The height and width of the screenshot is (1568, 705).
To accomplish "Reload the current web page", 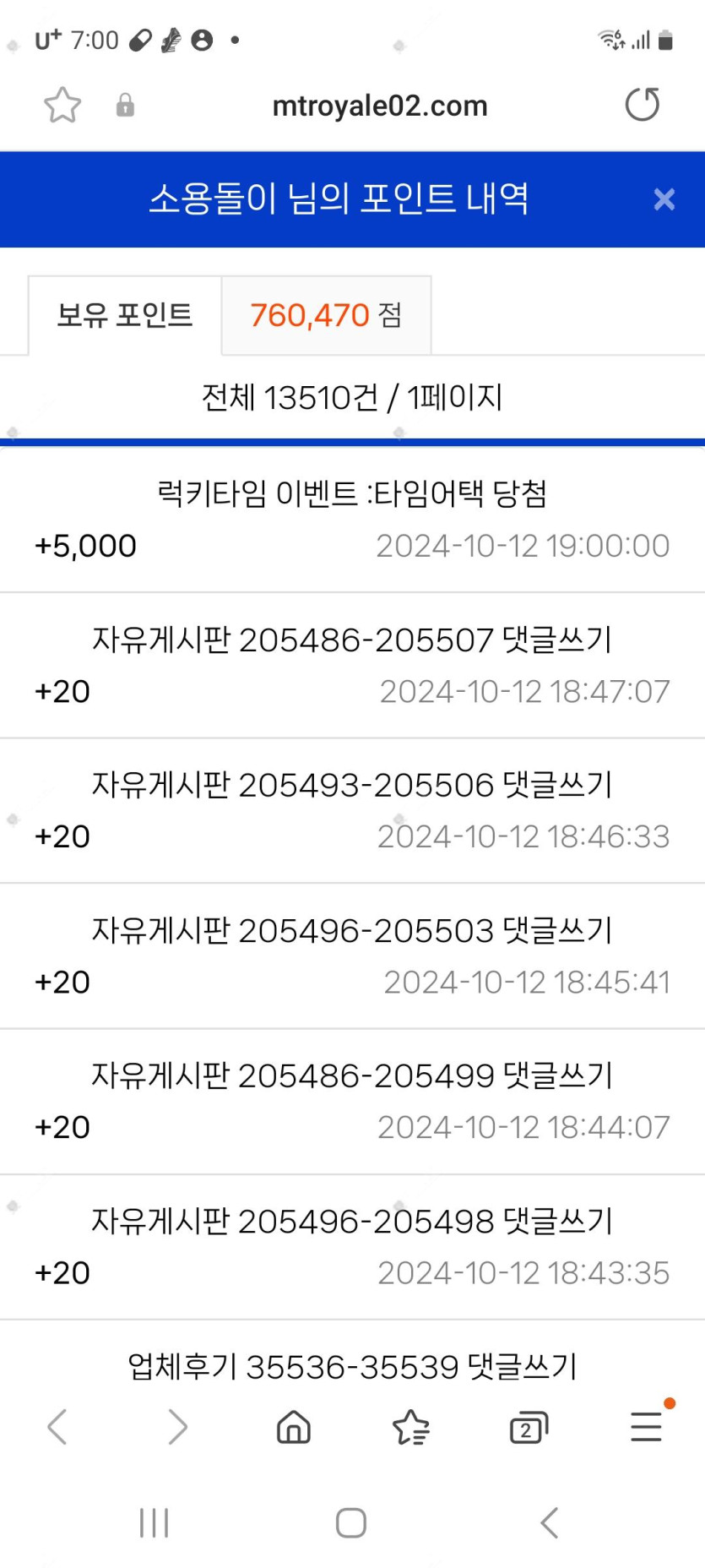I will click(x=642, y=105).
